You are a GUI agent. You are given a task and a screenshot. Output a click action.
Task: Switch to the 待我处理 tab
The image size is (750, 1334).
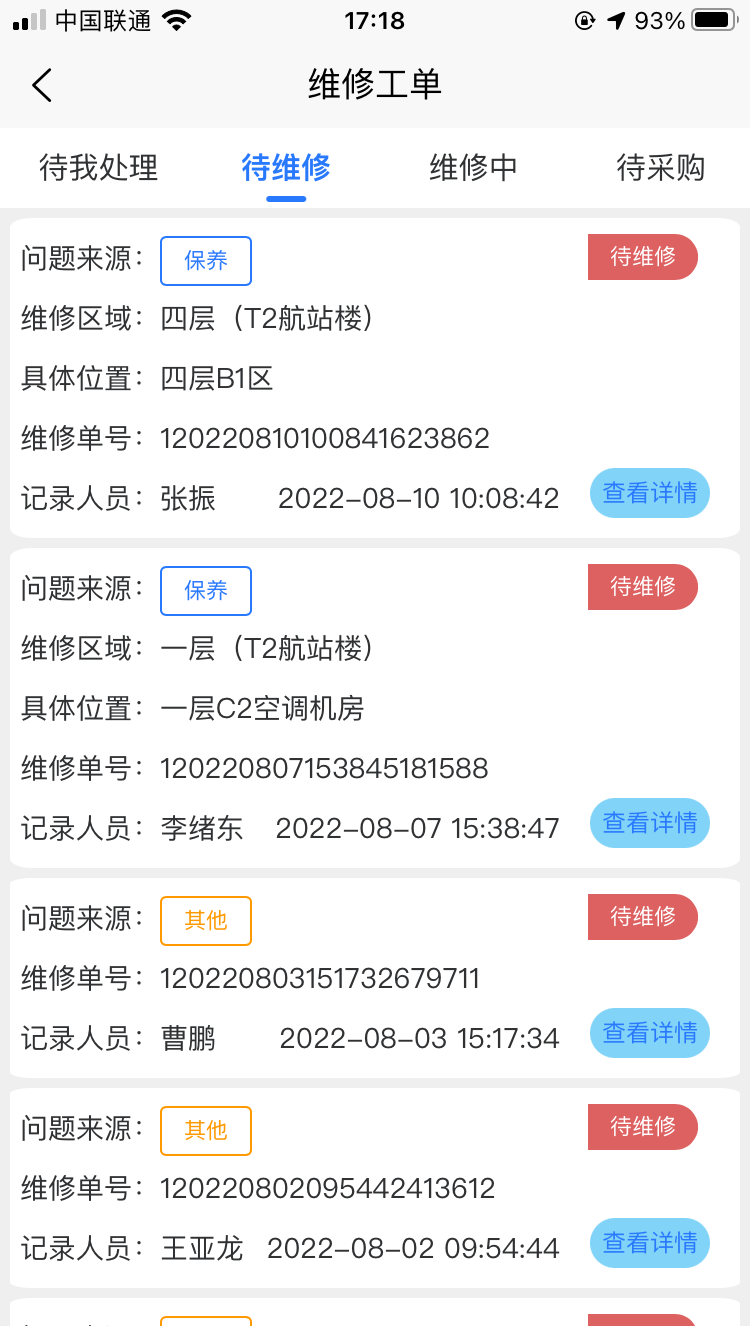pyautogui.click(x=98, y=168)
